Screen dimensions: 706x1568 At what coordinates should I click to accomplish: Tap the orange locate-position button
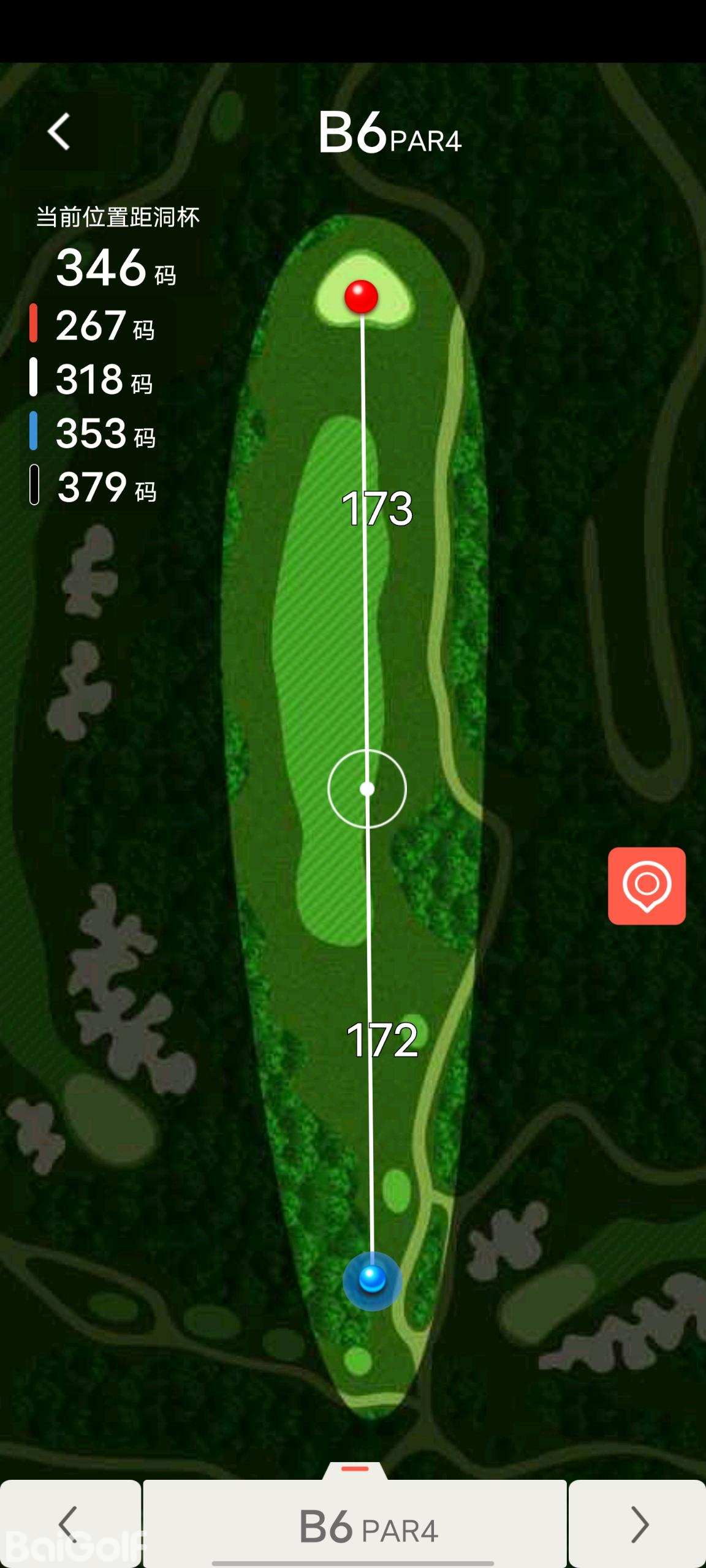coord(647,886)
